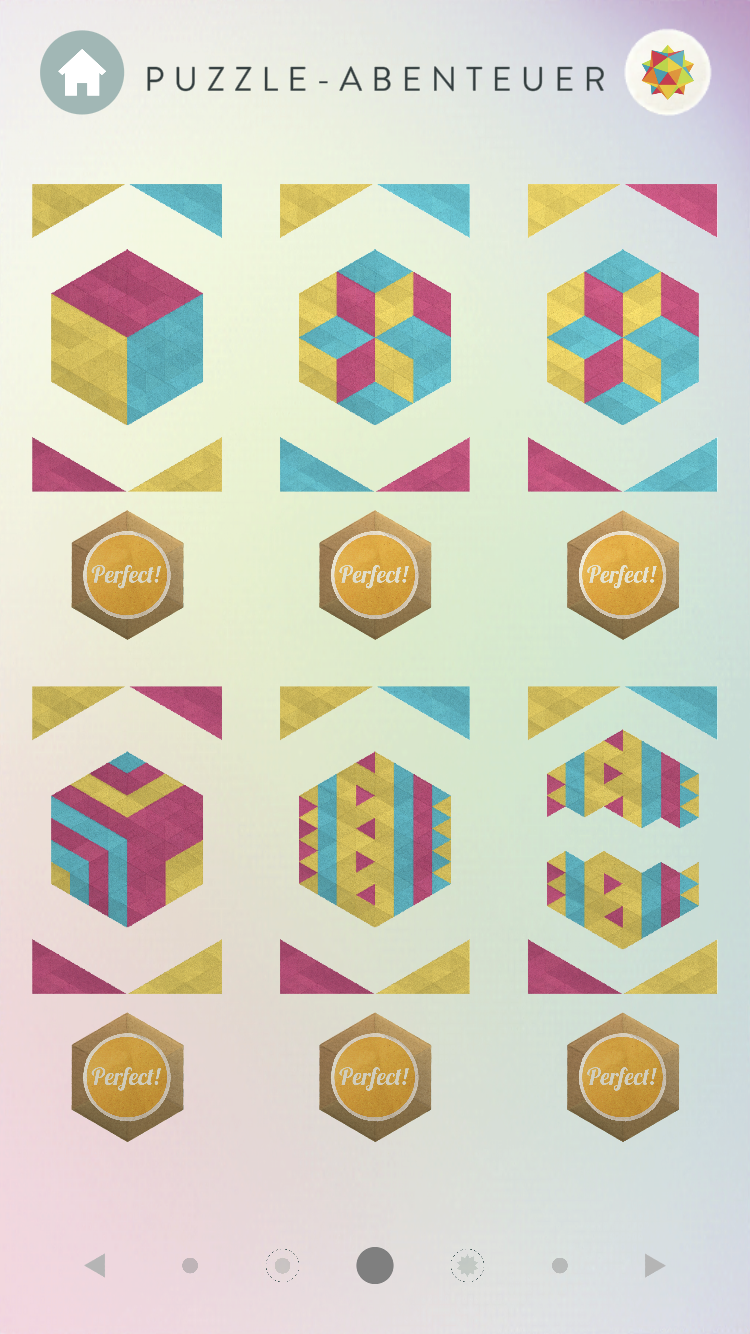Jump to the first page dot

190,1266
